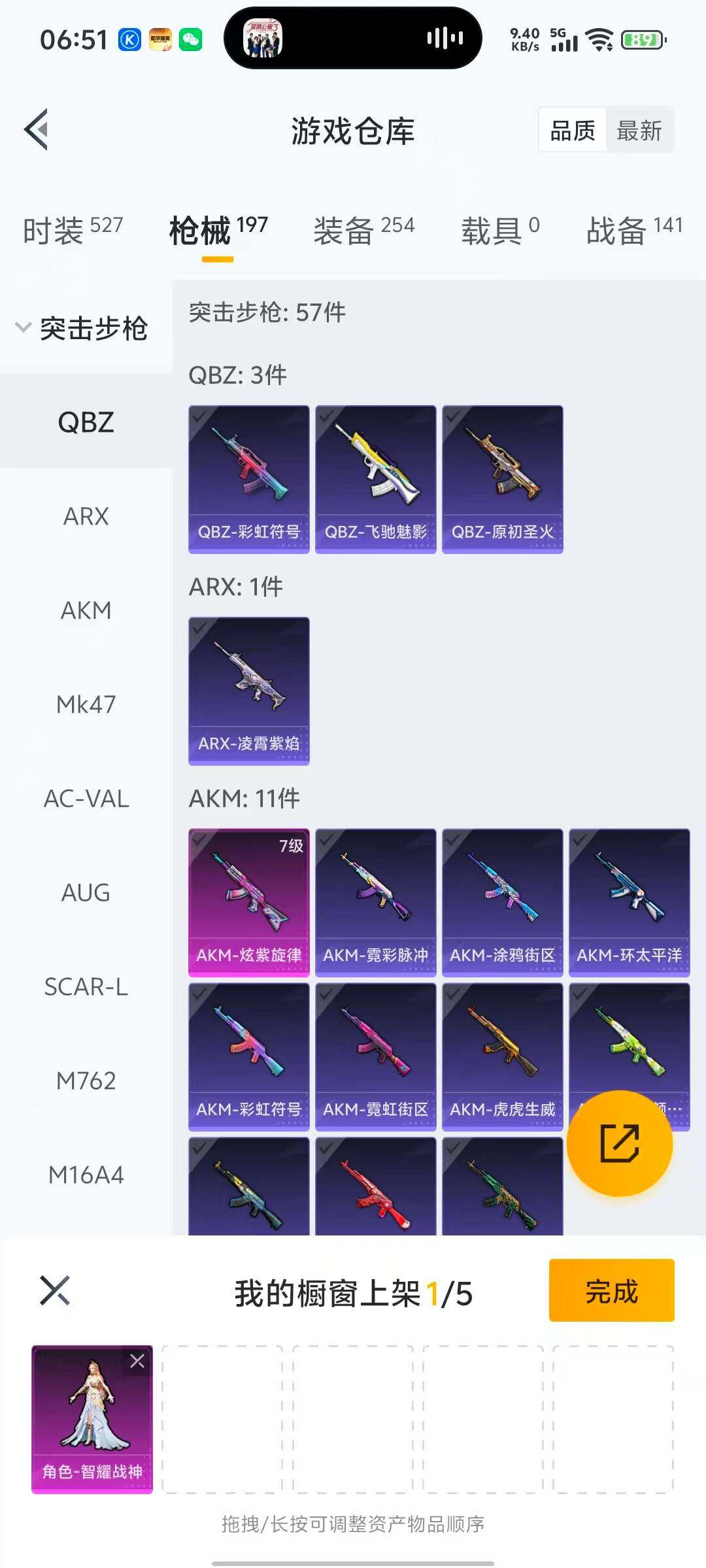This screenshot has width=706, height=1568.
Task: Confirm showcase with 完成
Action: pos(611,1290)
